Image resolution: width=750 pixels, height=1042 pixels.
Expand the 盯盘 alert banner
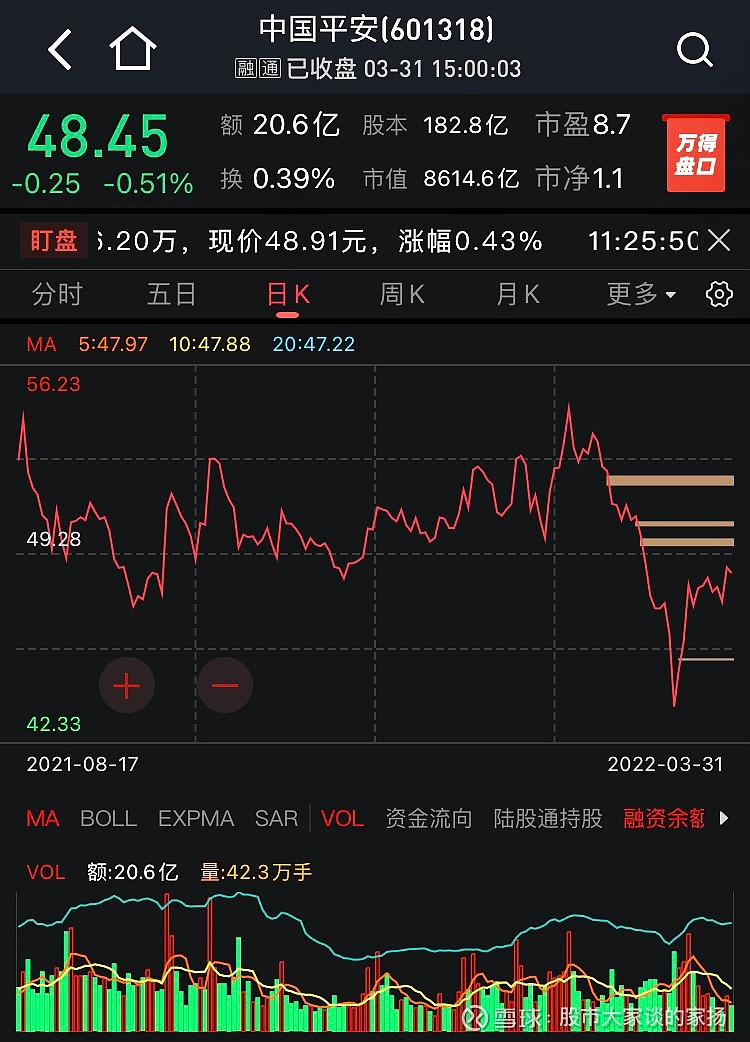pyautogui.click(x=350, y=240)
